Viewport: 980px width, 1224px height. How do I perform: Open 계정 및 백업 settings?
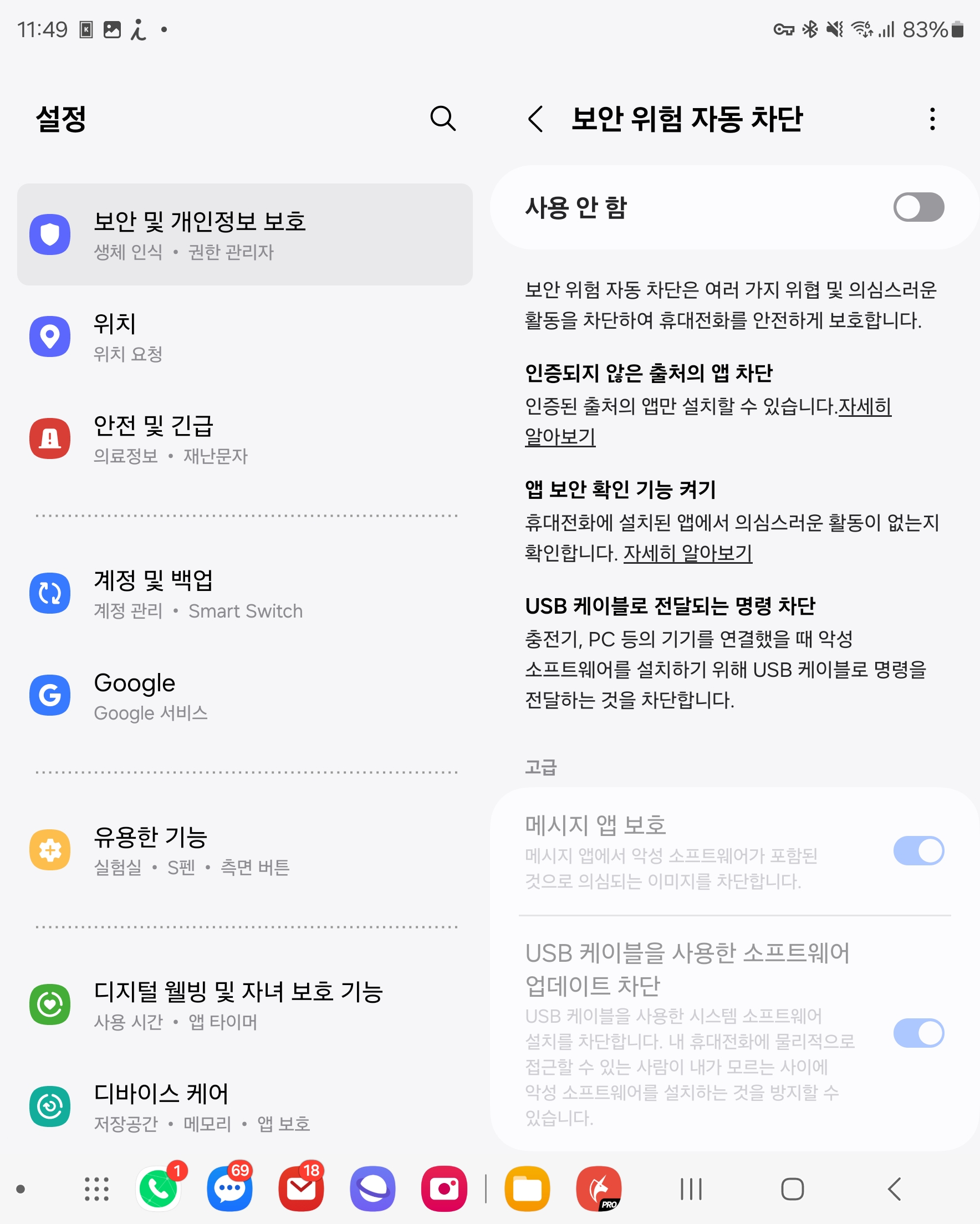pyautogui.click(x=244, y=593)
